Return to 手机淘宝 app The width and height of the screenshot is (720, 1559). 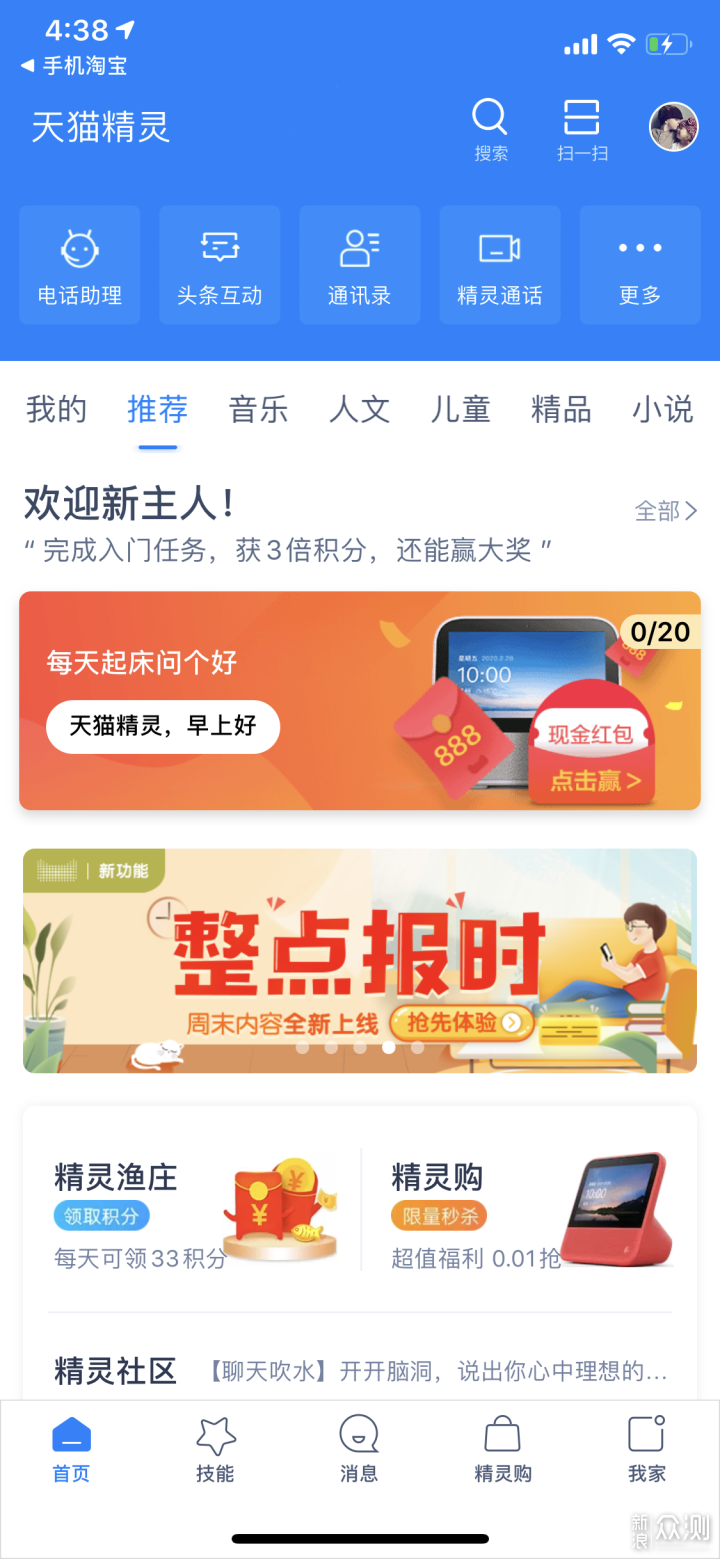pyautogui.click(x=75, y=67)
